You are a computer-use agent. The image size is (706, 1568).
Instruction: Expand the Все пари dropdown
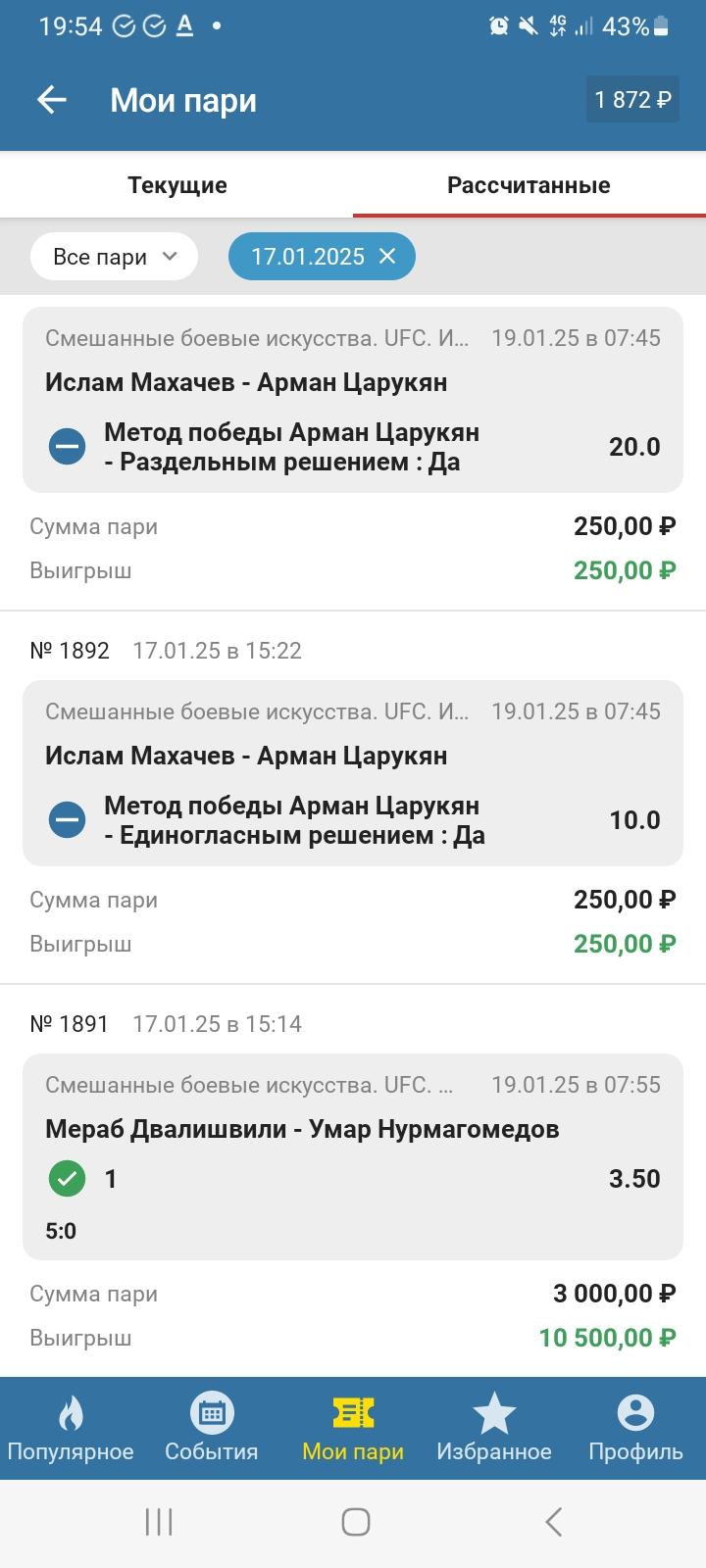[114, 257]
